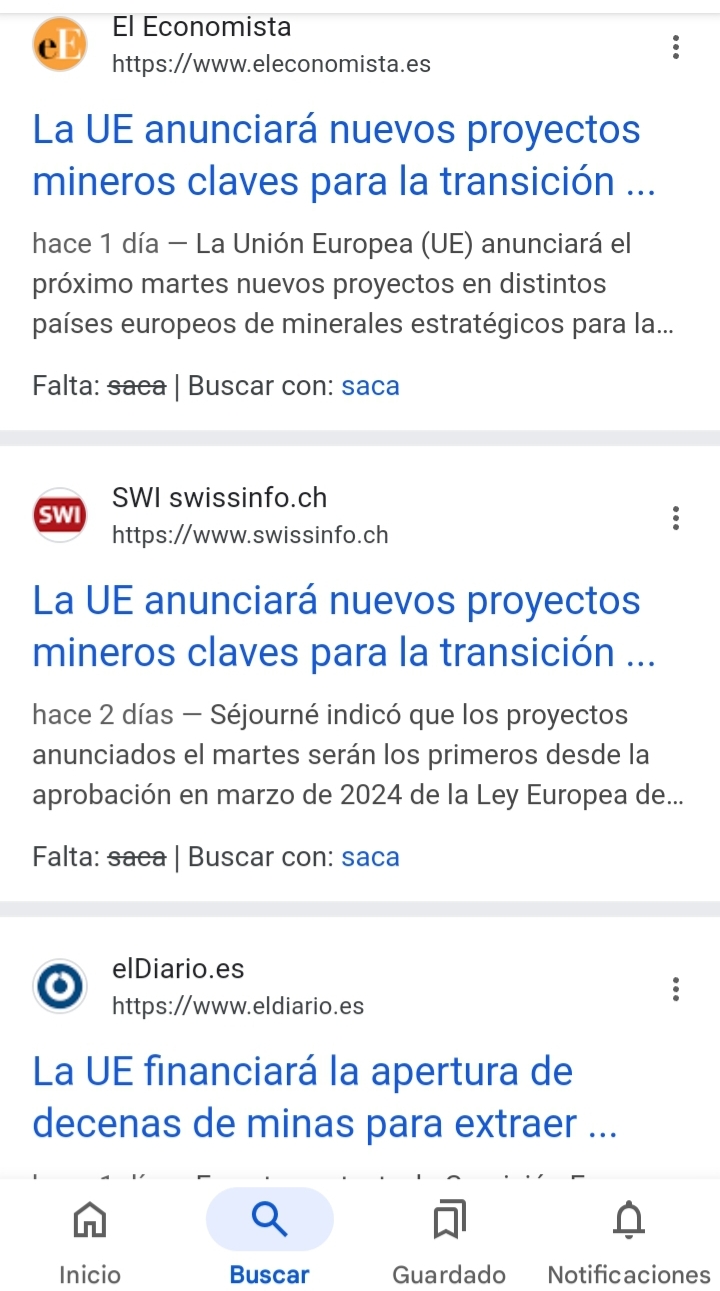The width and height of the screenshot is (720, 1291).
Task: Open the El Economista result's overflow menu
Action: click(x=676, y=47)
